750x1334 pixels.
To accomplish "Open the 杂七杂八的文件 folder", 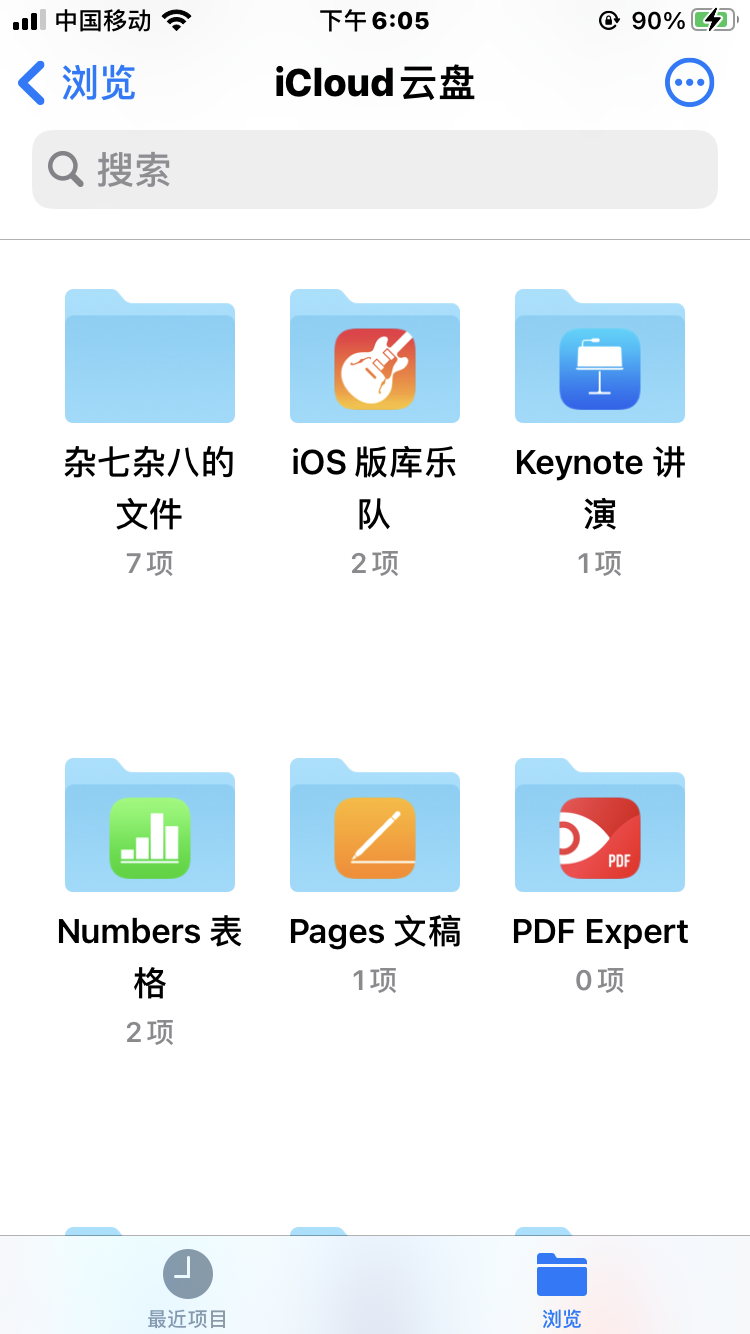I will (x=150, y=357).
